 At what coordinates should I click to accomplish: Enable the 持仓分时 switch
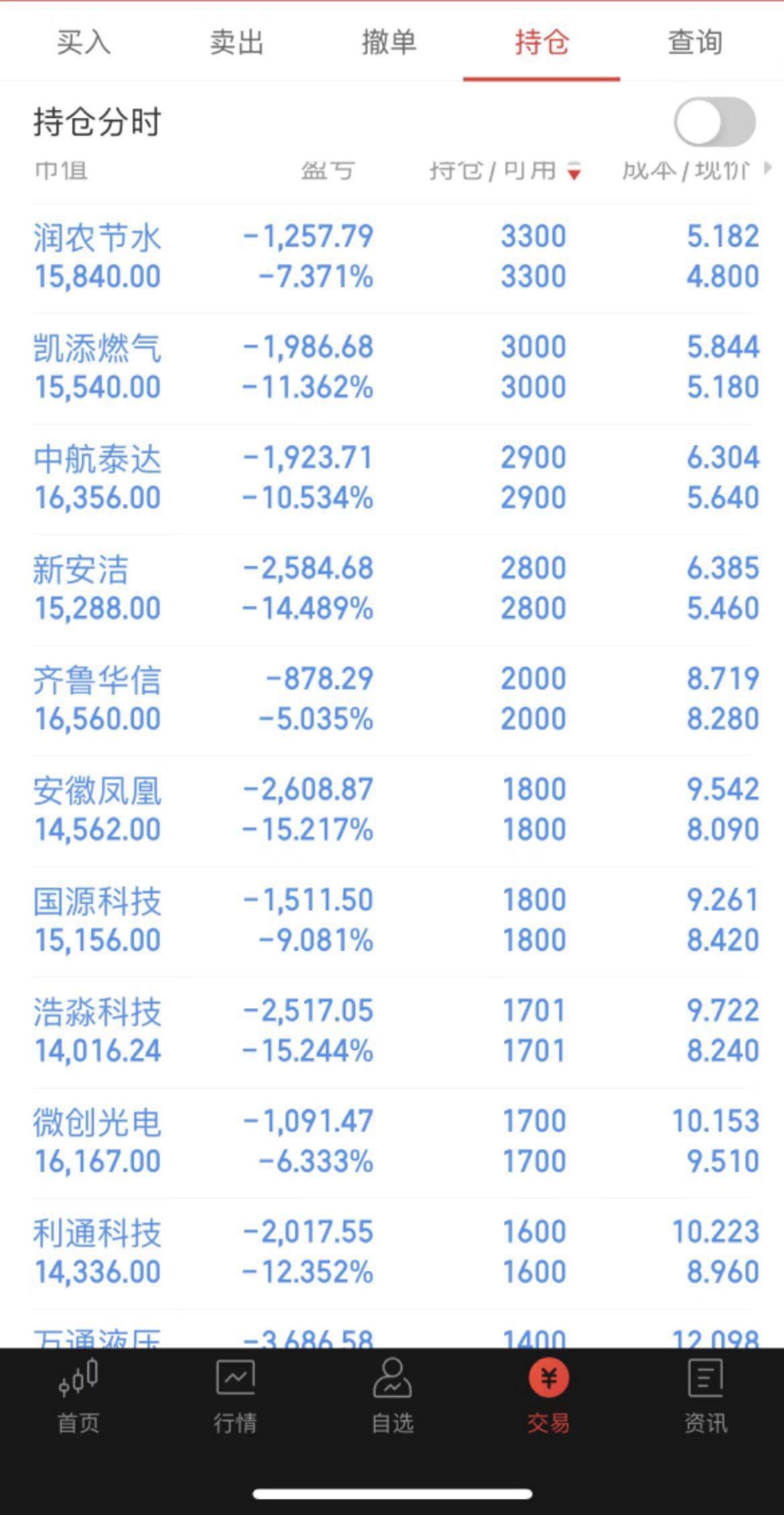click(x=714, y=122)
